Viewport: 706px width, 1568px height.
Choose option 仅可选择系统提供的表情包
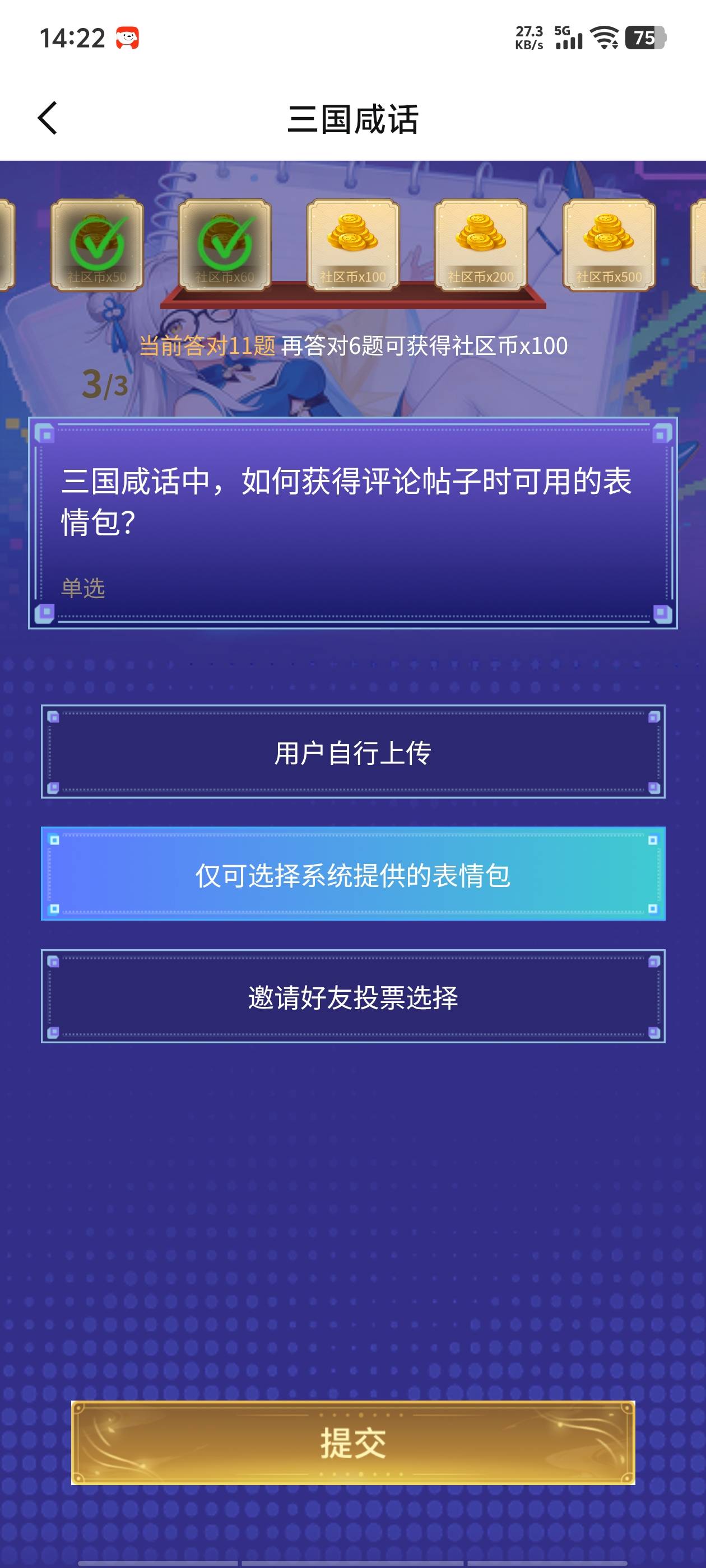tap(352, 874)
